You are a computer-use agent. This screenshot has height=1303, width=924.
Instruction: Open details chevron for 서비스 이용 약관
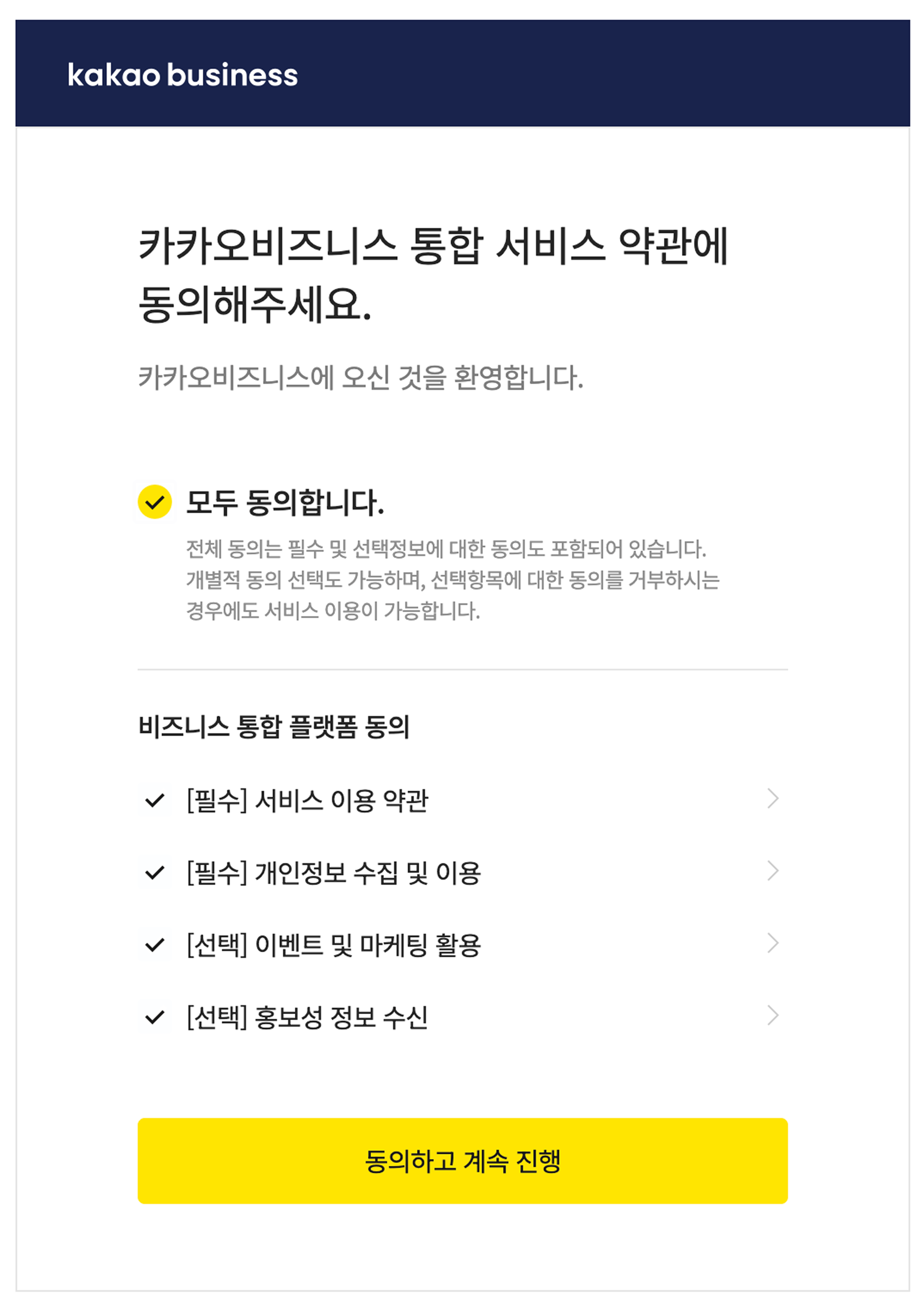point(772,798)
